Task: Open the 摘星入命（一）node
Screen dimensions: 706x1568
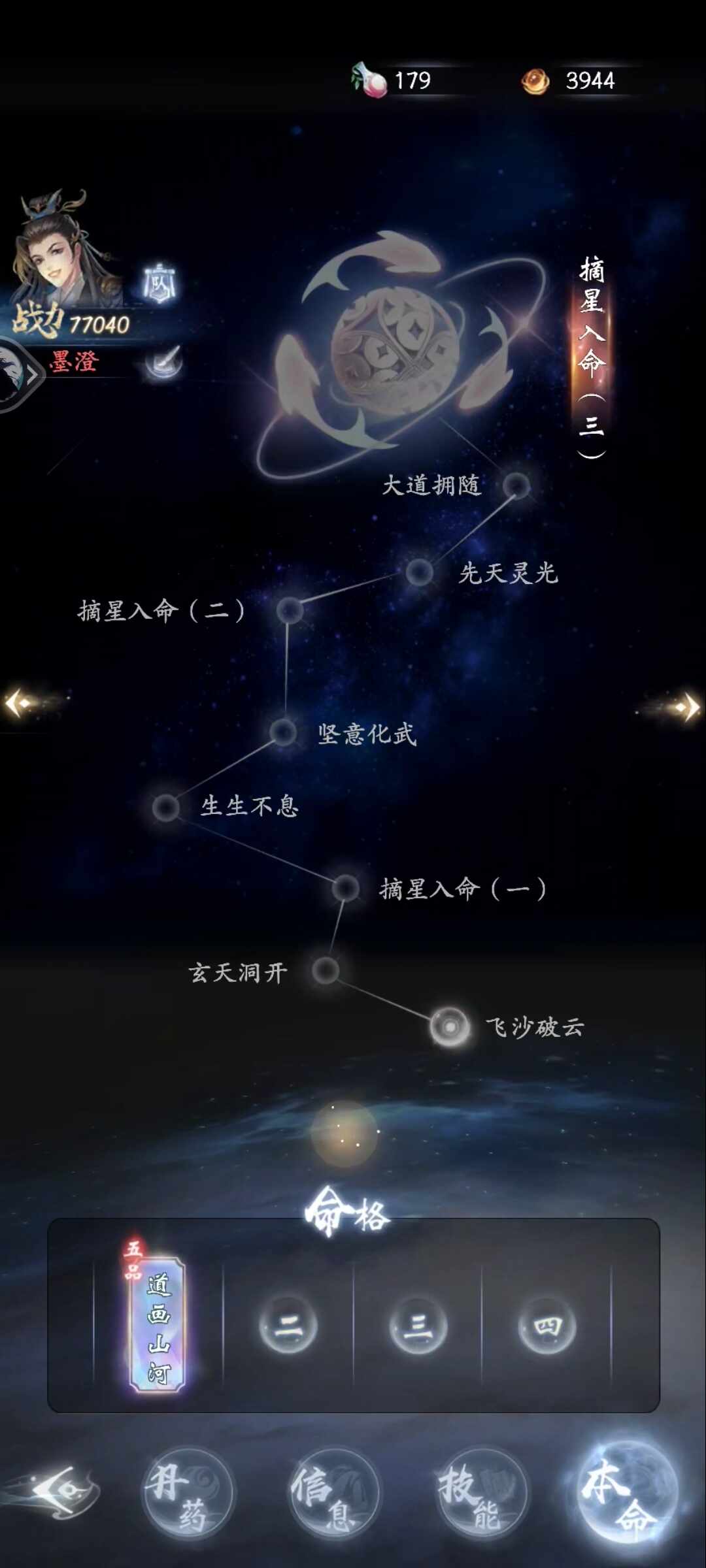Action: (345, 888)
